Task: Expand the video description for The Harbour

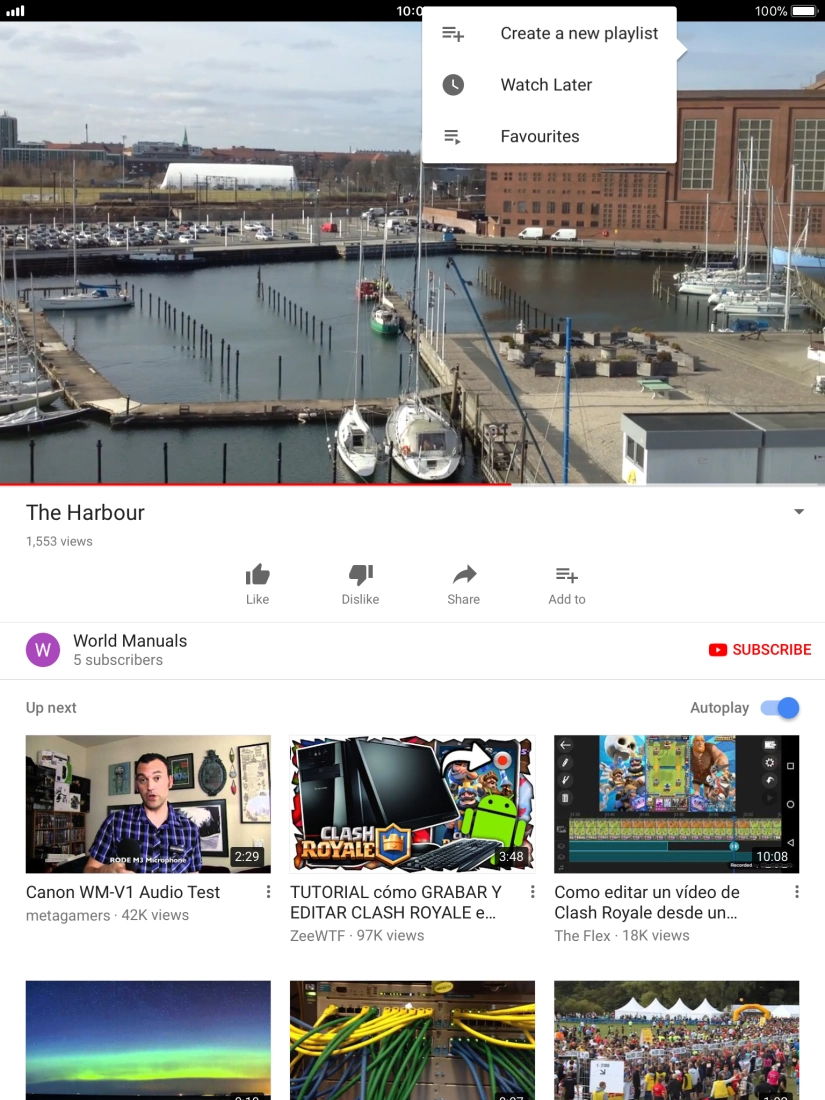Action: click(x=798, y=511)
